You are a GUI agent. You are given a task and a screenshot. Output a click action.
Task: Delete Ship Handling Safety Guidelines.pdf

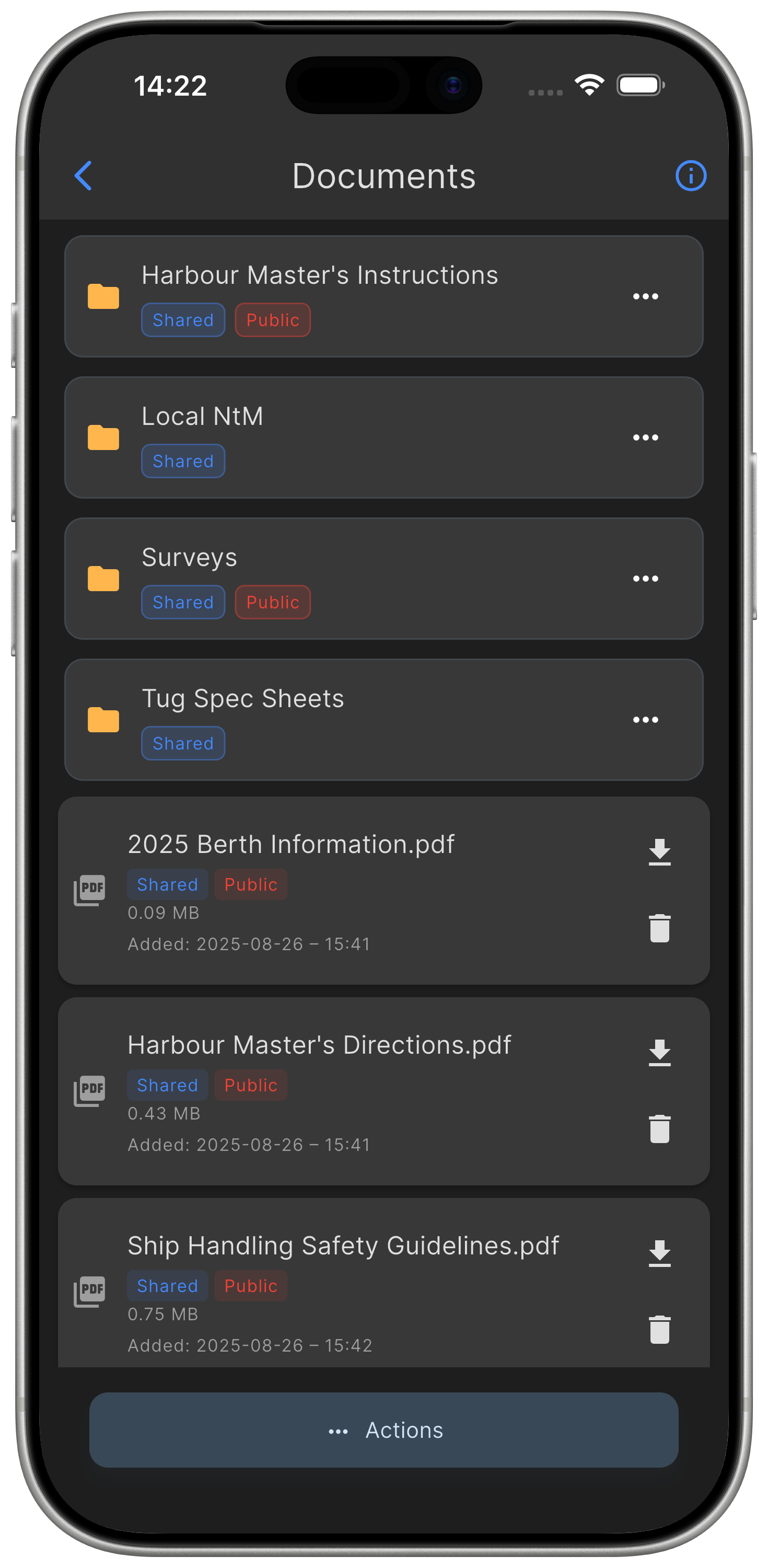point(659,1330)
